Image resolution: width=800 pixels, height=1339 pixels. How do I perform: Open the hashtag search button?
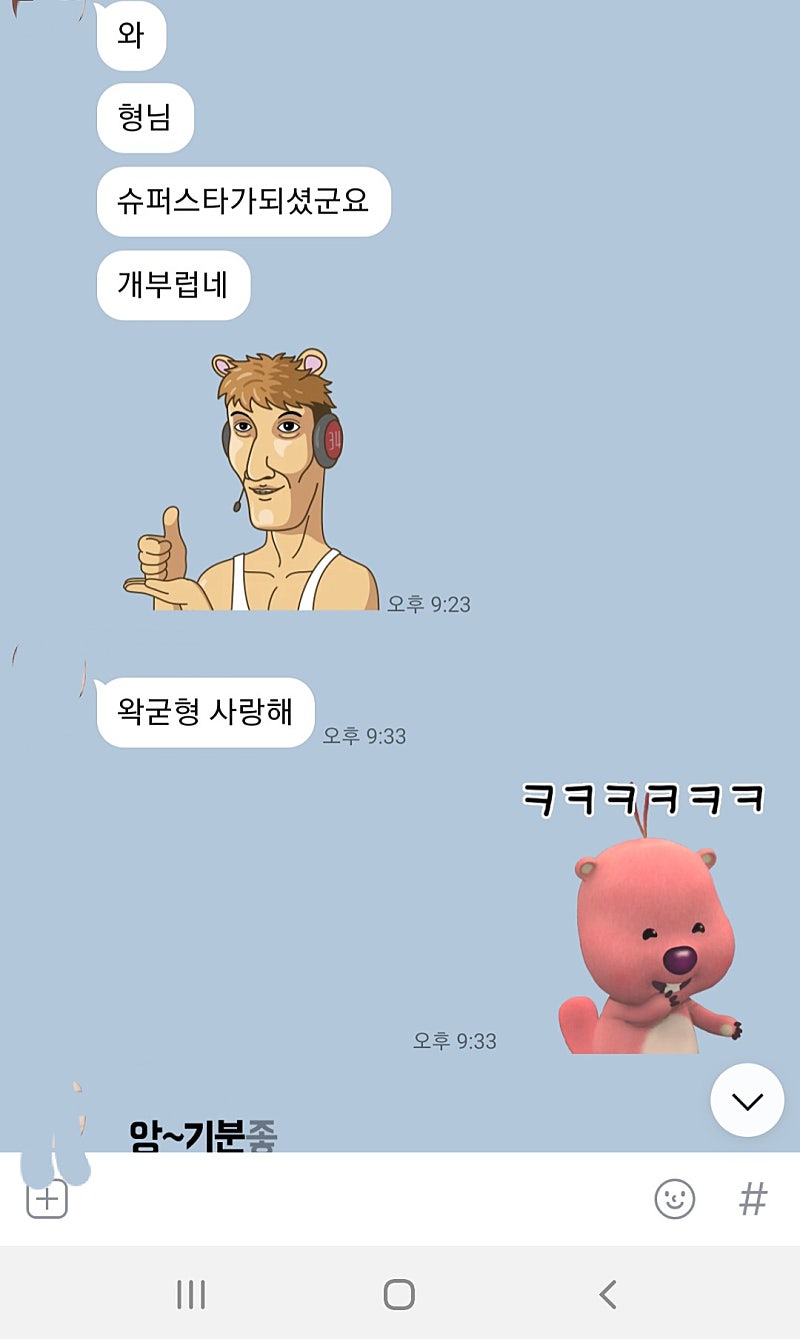pos(753,1198)
